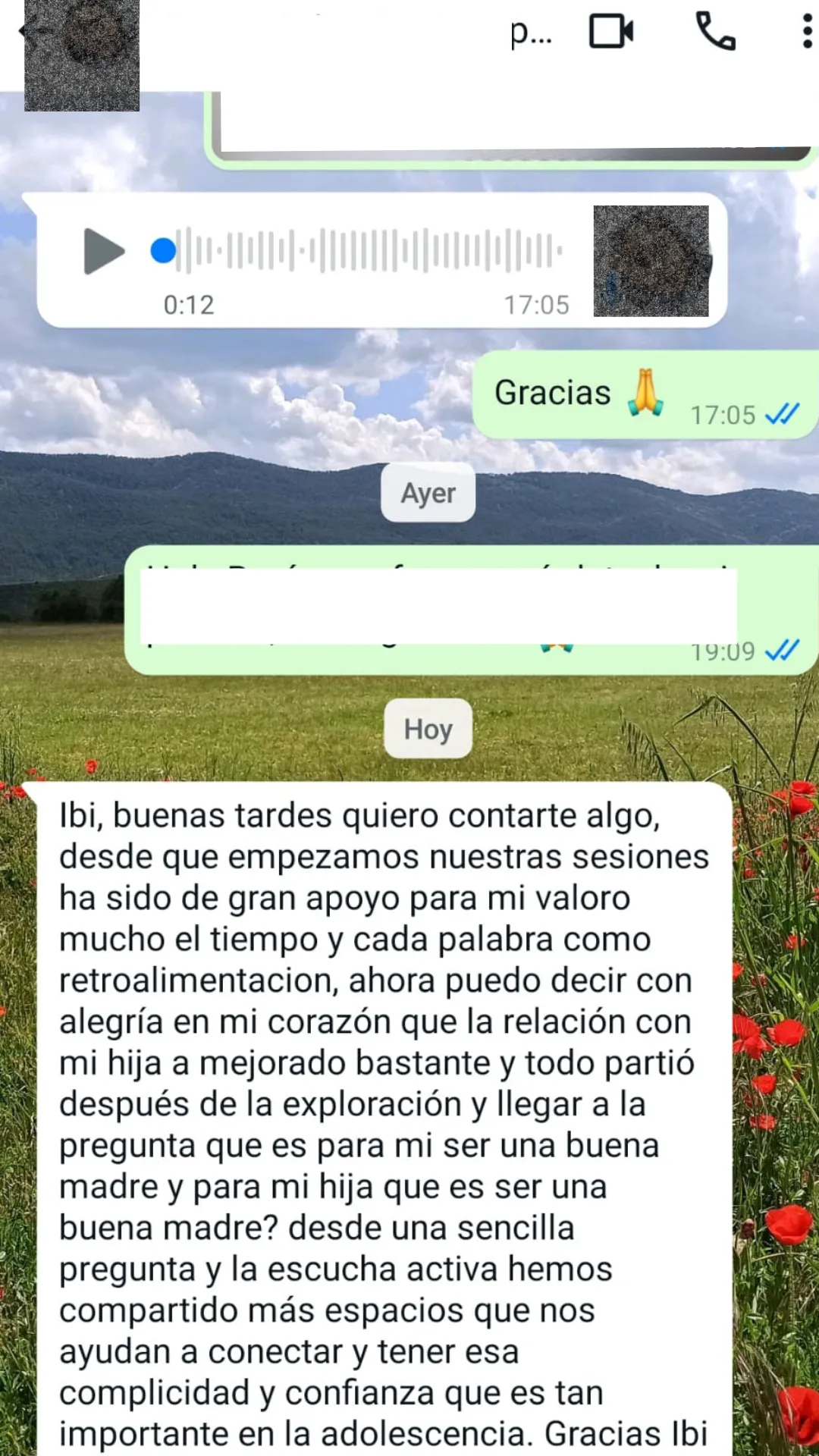Tap the voice message waveform position dot
This screenshot has height=1456, width=819.
click(x=163, y=250)
